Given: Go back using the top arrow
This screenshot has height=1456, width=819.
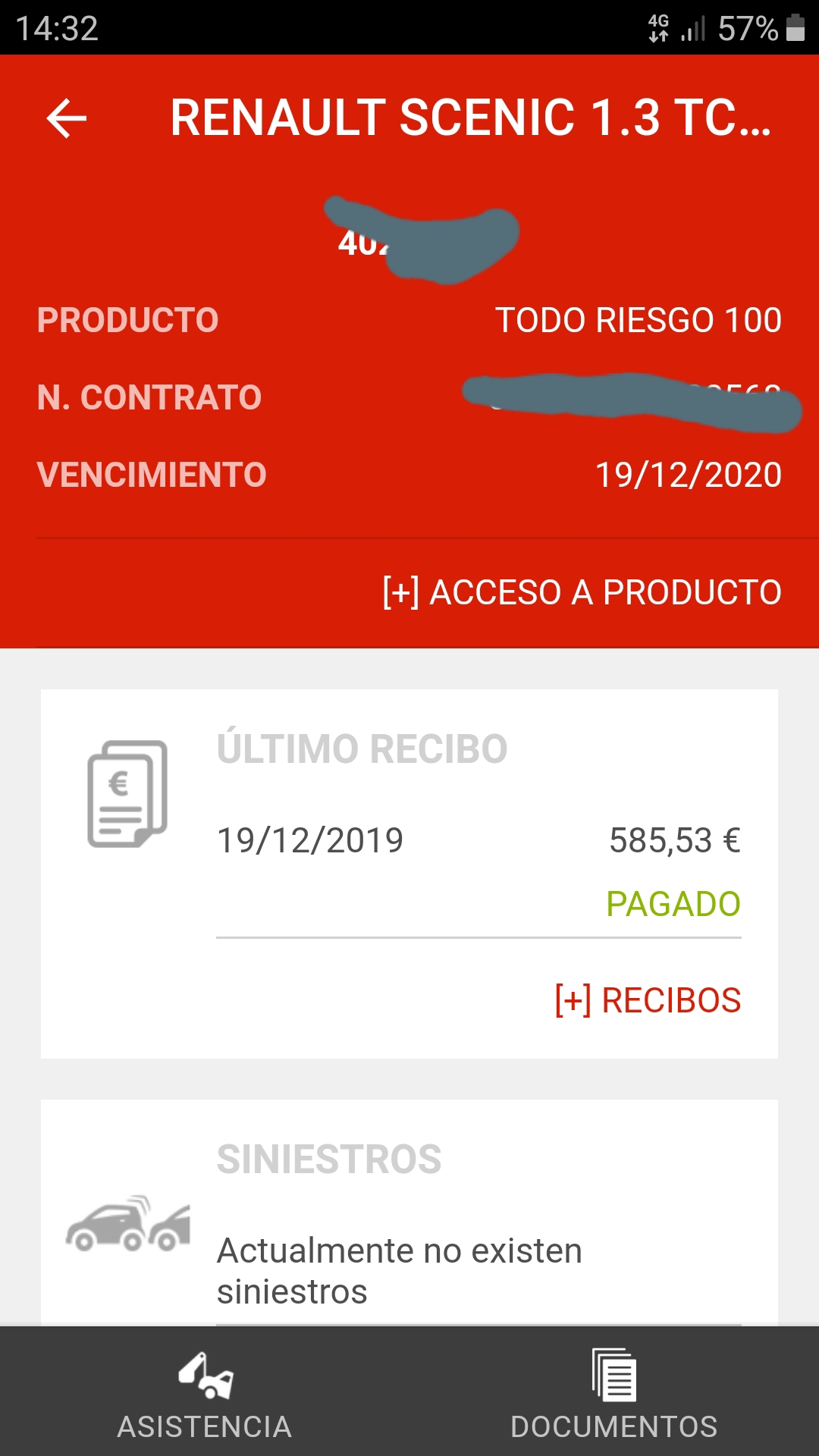Looking at the screenshot, I should (x=67, y=118).
